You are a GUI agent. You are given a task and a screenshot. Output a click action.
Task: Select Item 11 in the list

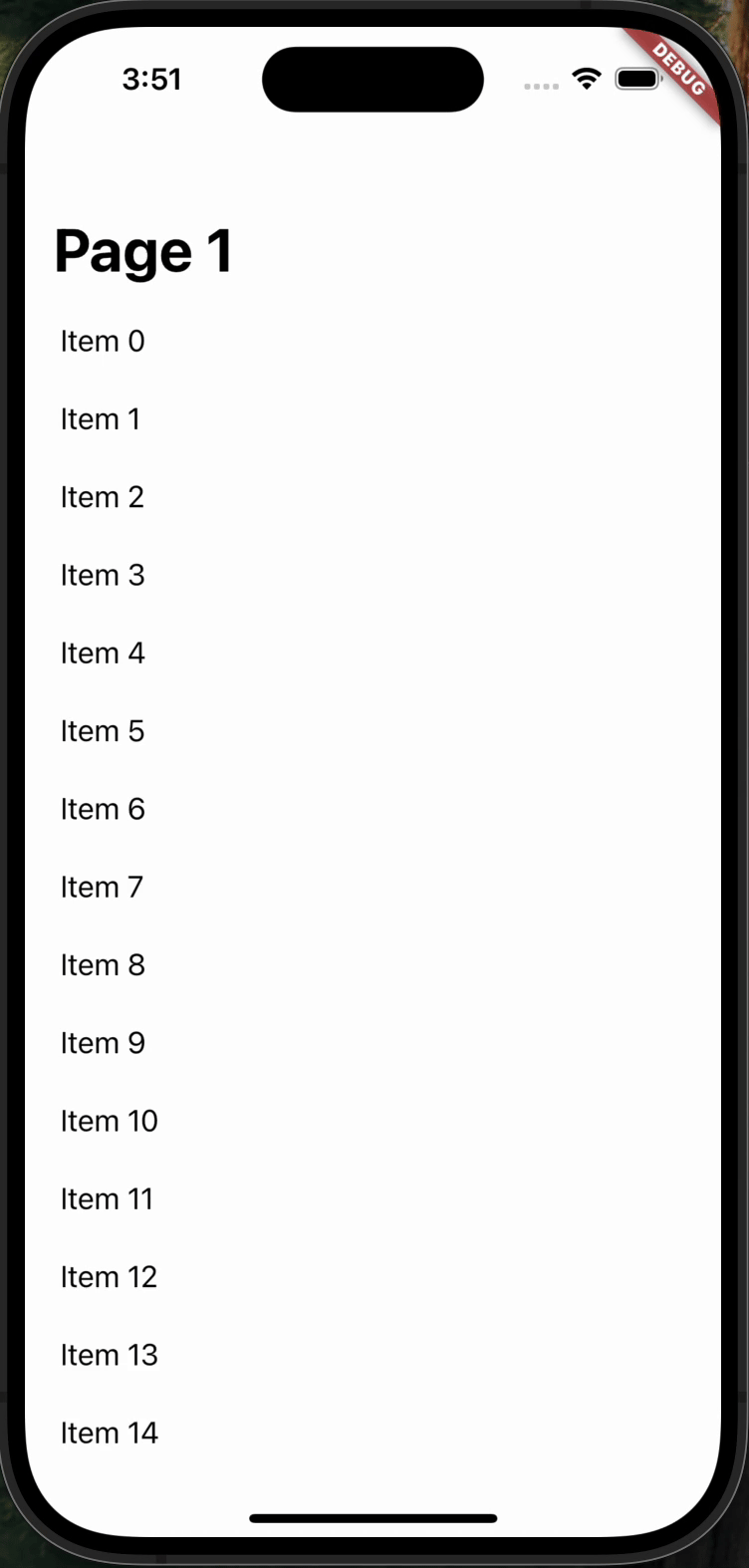[x=107, y=1199]
